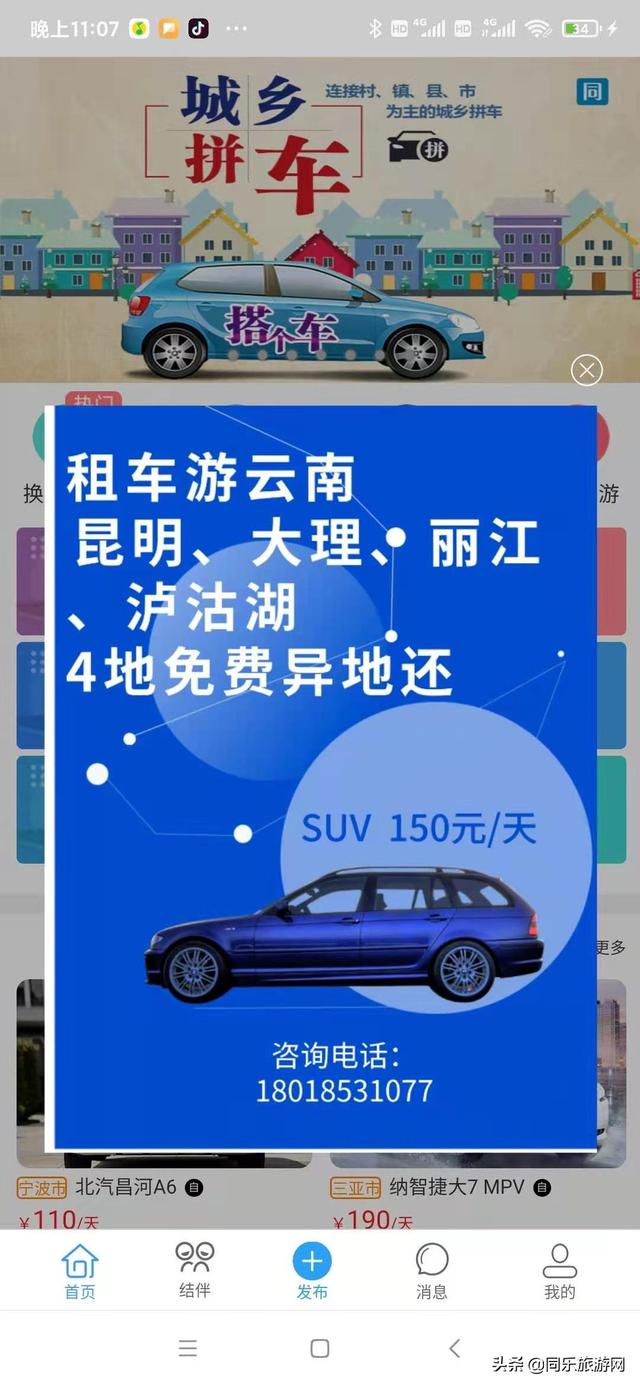Screen dimensions: 640x1387
Task: Switch to the 首页 home tab
Action: click(80, 1271)
